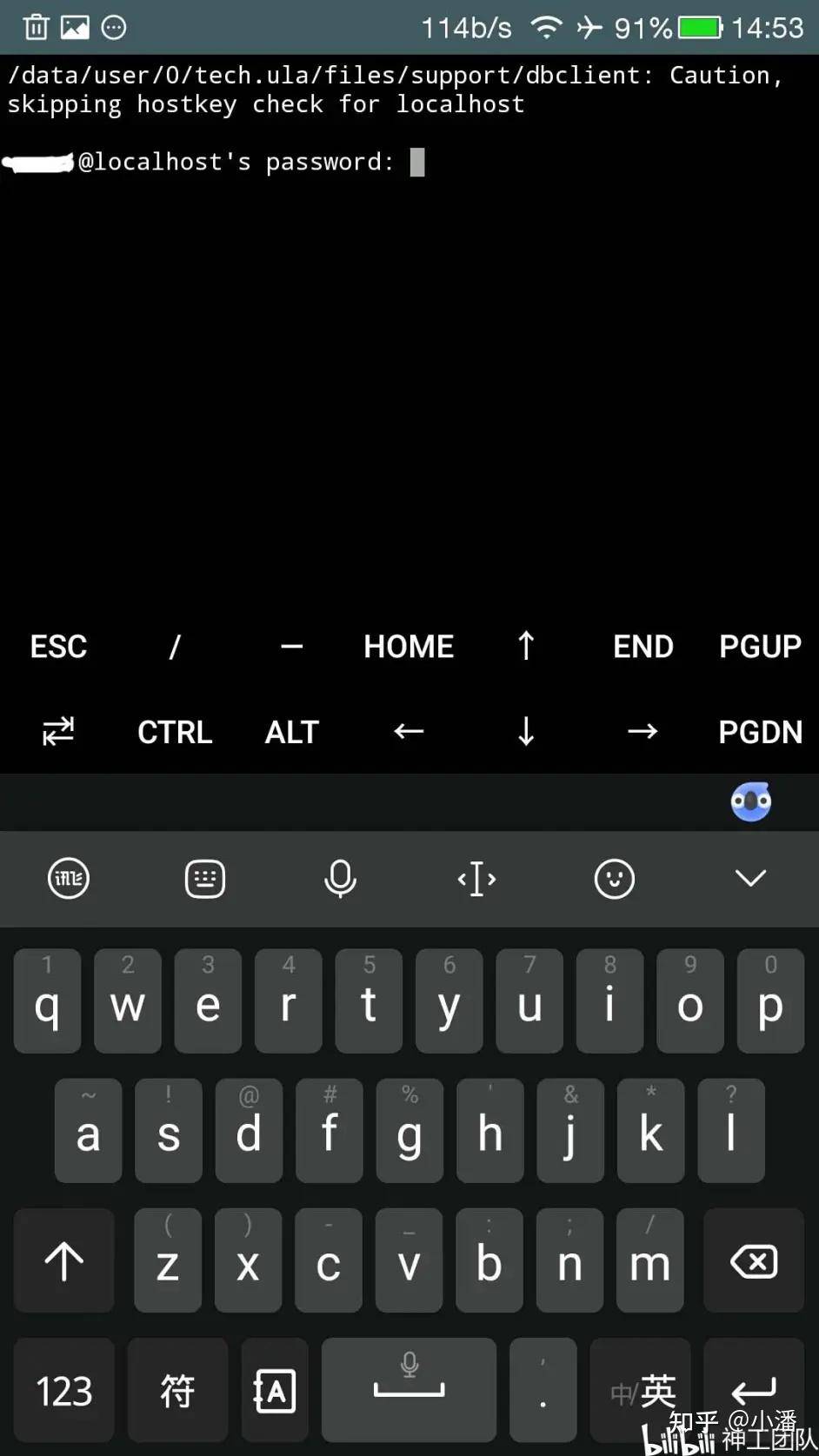Screen dimensions: 819x1456
Task: Tap the tab key with swap arrows
Action: (58, 732)
